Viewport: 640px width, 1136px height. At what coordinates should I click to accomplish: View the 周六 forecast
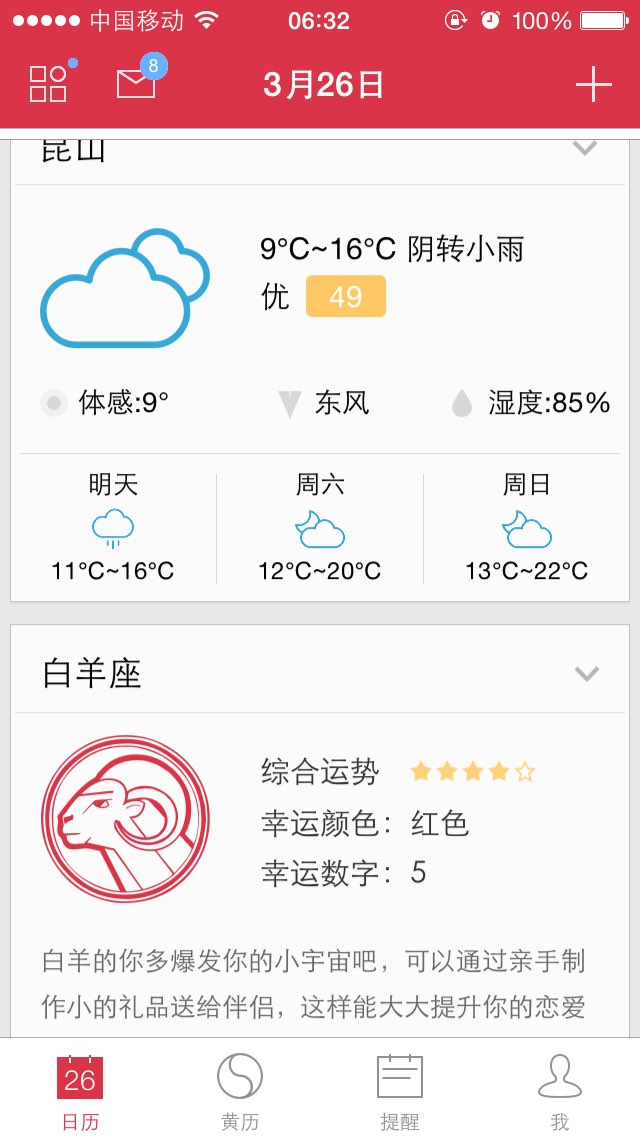320,528
